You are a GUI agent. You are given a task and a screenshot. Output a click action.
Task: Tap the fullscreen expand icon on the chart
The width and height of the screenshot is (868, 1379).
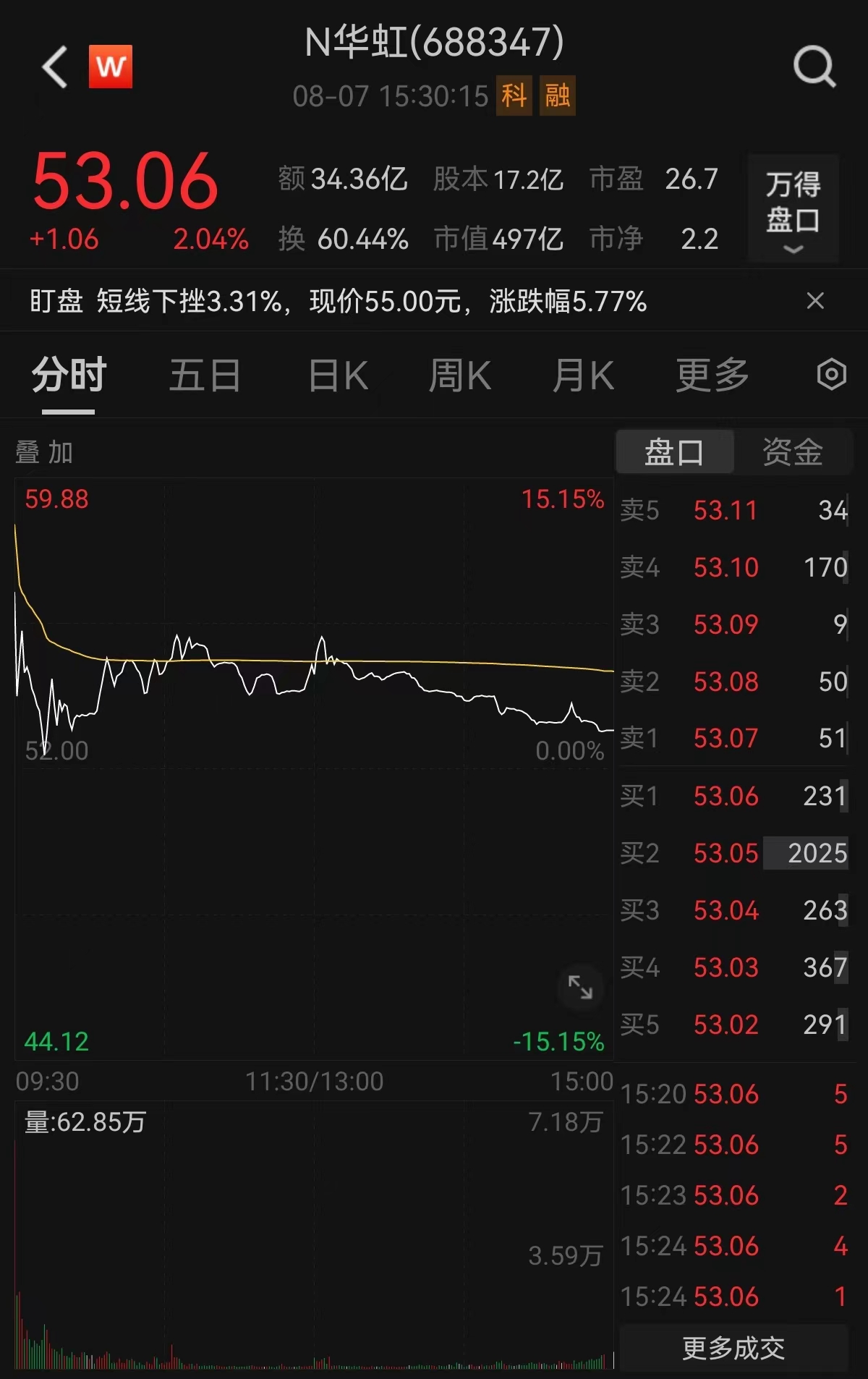[x=578, y=985]
